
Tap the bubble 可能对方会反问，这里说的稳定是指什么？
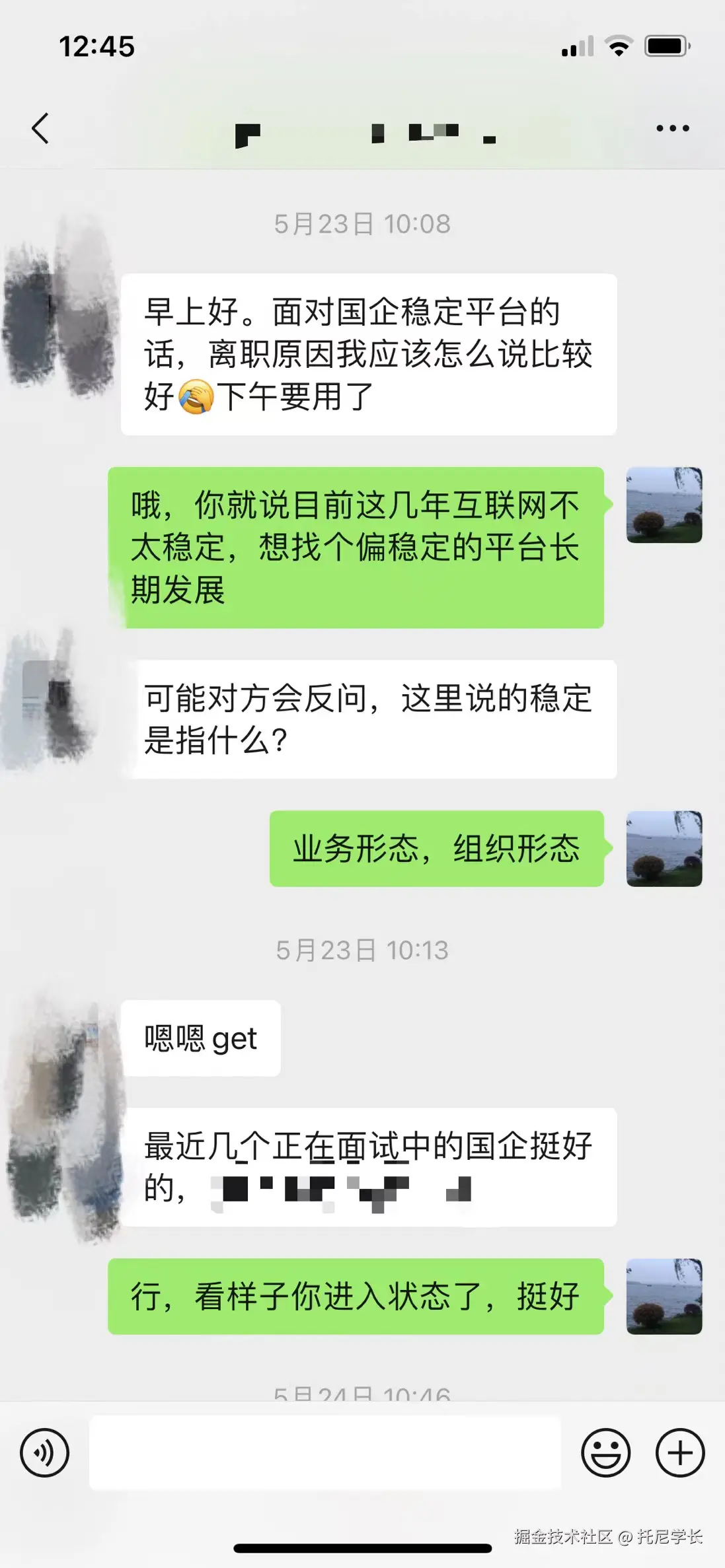click(369, 717)
